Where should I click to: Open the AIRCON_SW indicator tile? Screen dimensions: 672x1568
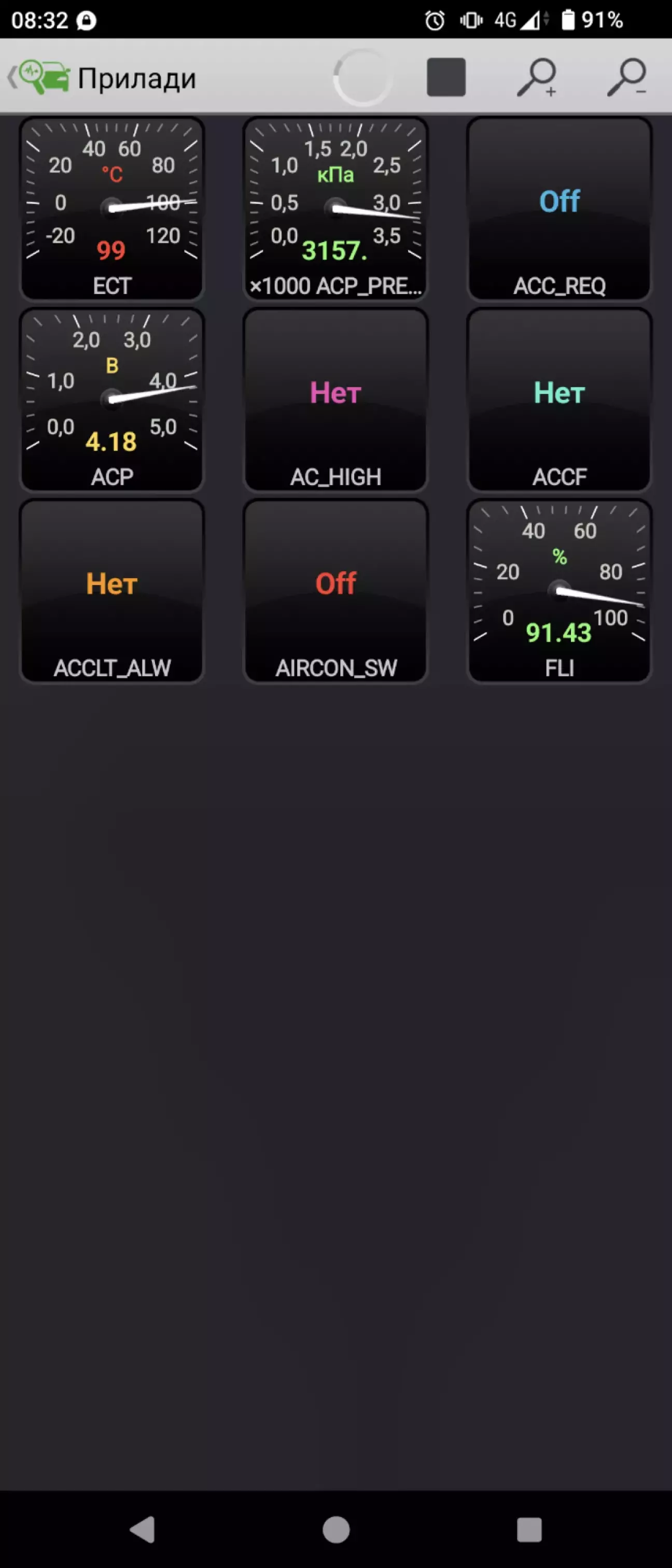(x=335, y=591)
